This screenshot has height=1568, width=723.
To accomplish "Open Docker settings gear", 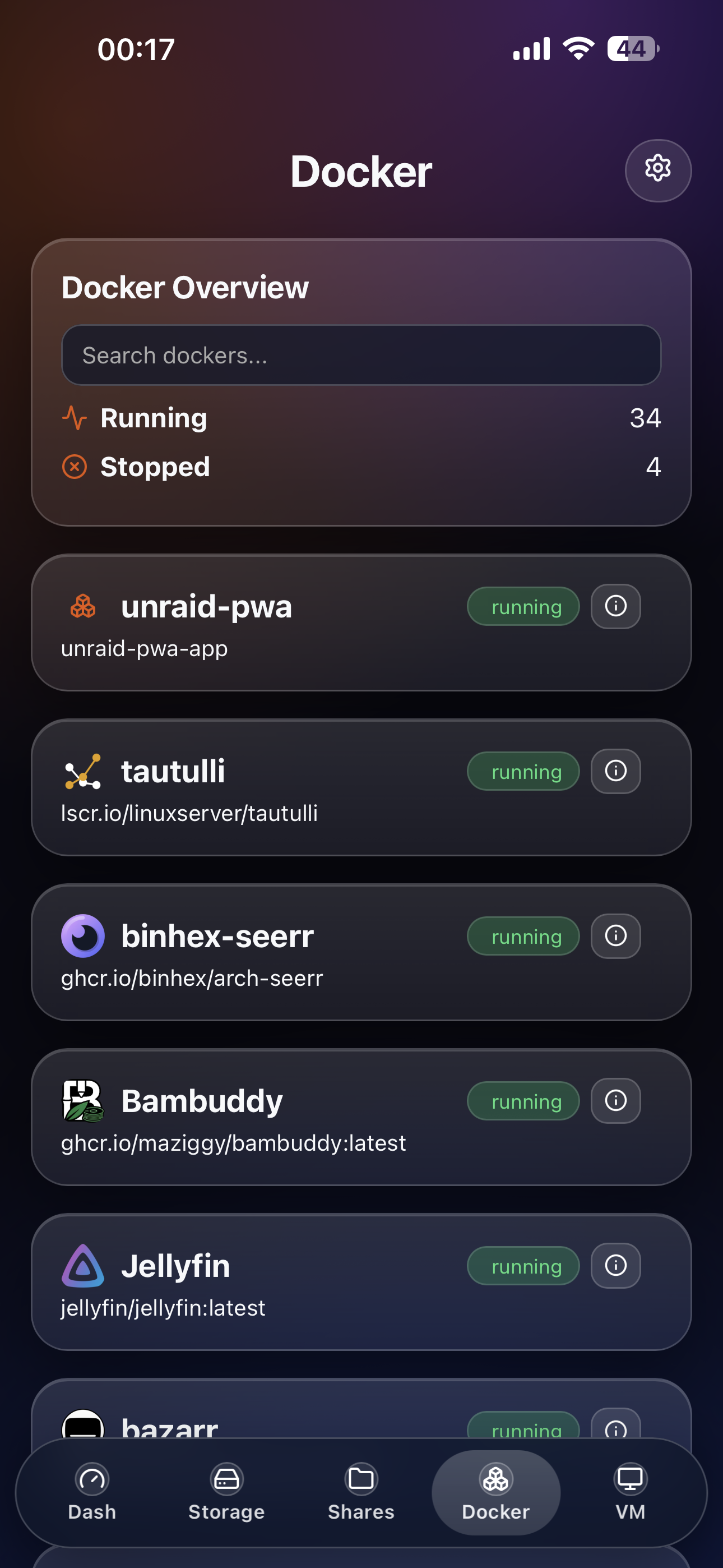I will pyautogui.click(x=658, y=170).
